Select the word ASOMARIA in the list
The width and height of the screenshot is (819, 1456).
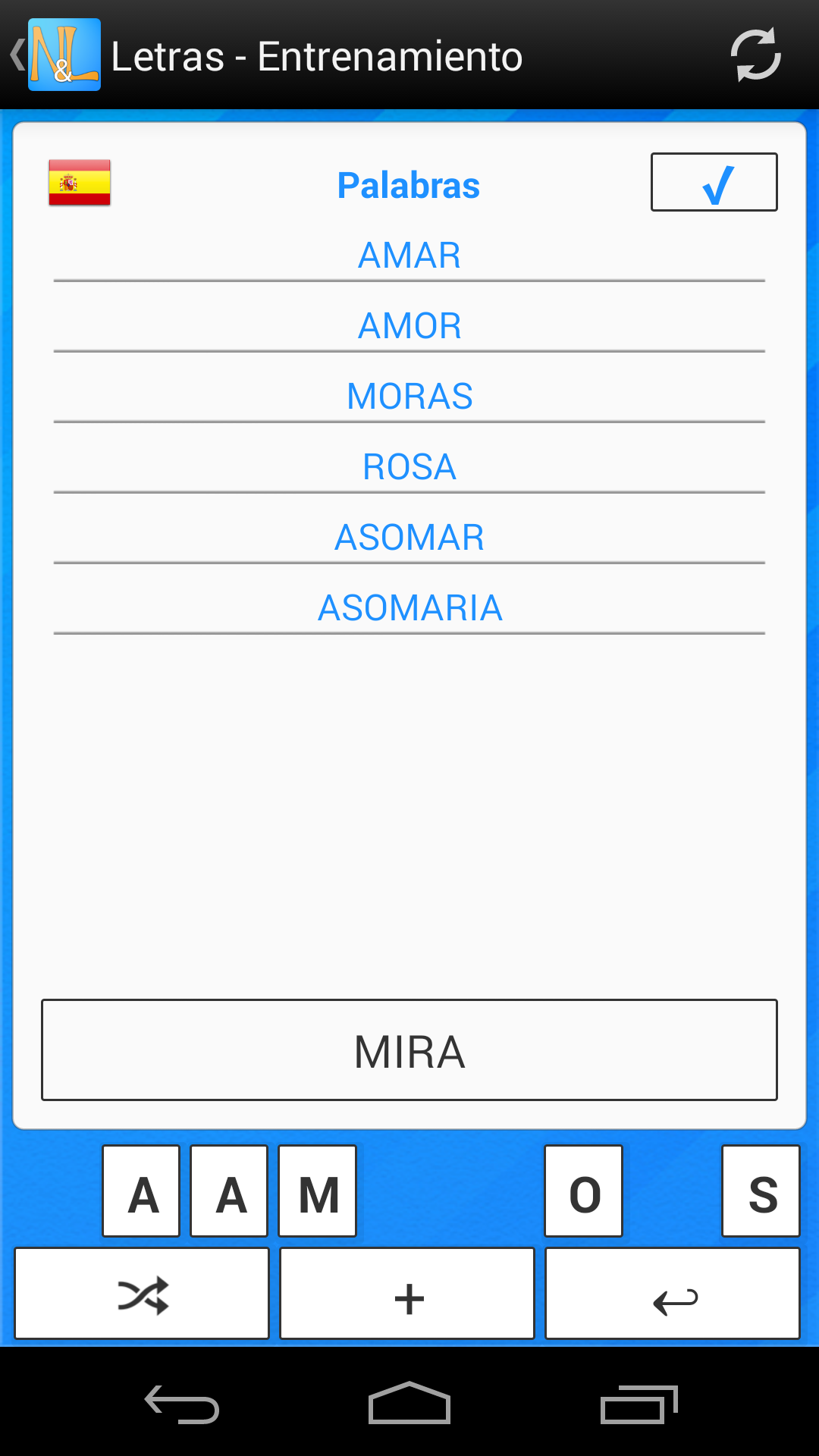point(409,608)
